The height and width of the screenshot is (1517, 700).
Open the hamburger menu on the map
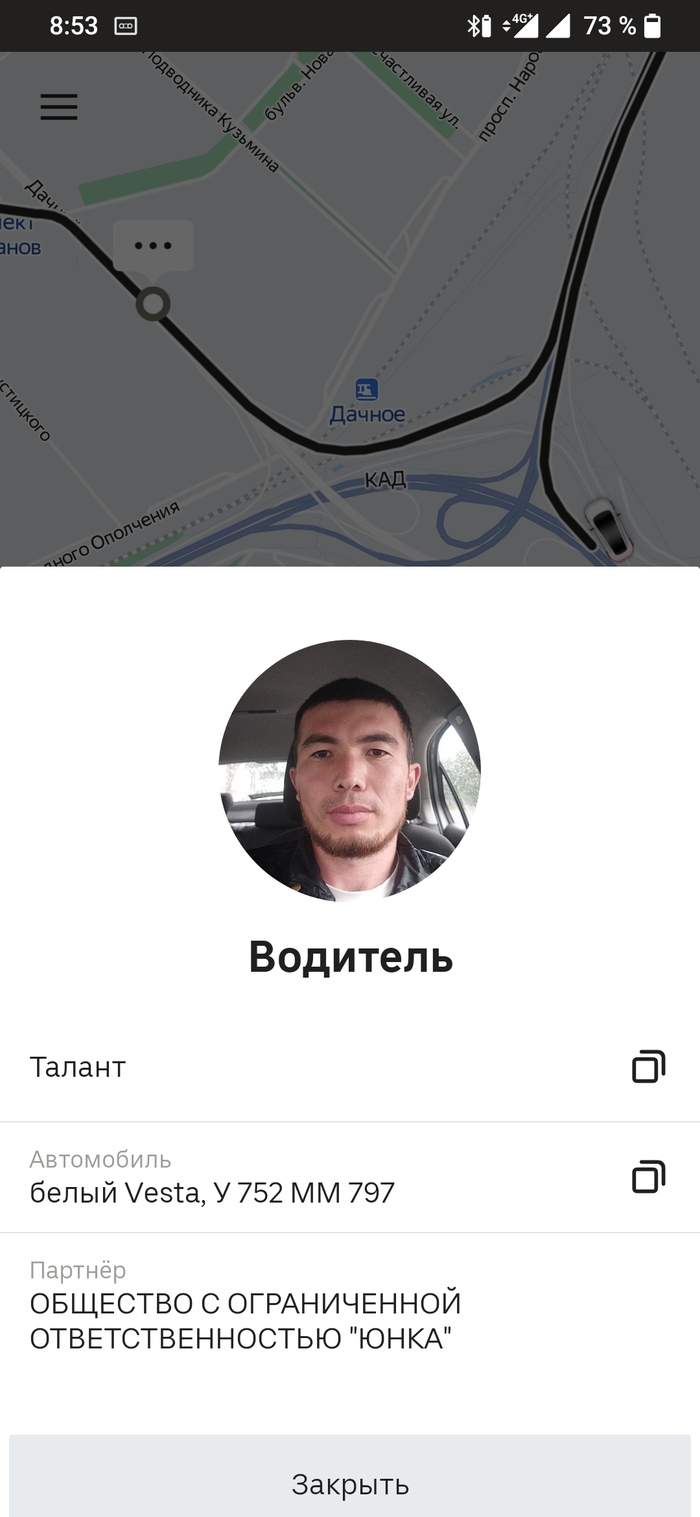(x=59, y=107)
